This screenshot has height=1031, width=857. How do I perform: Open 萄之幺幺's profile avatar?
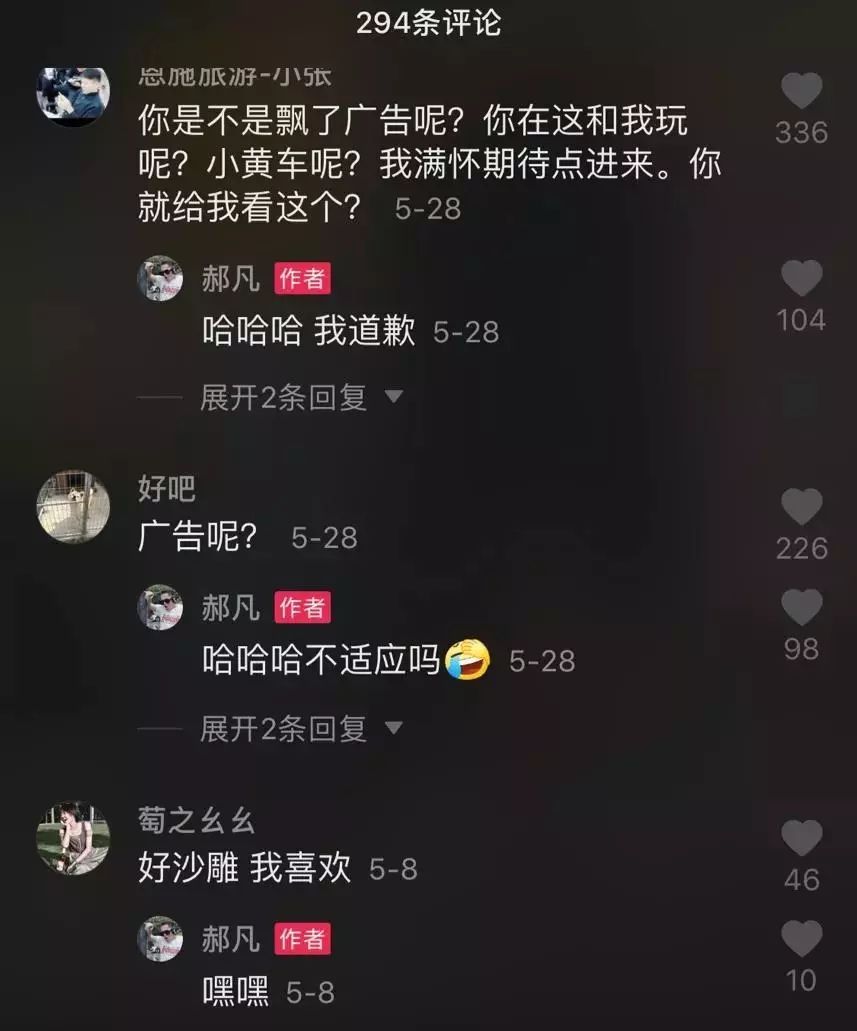pos(72,838)
